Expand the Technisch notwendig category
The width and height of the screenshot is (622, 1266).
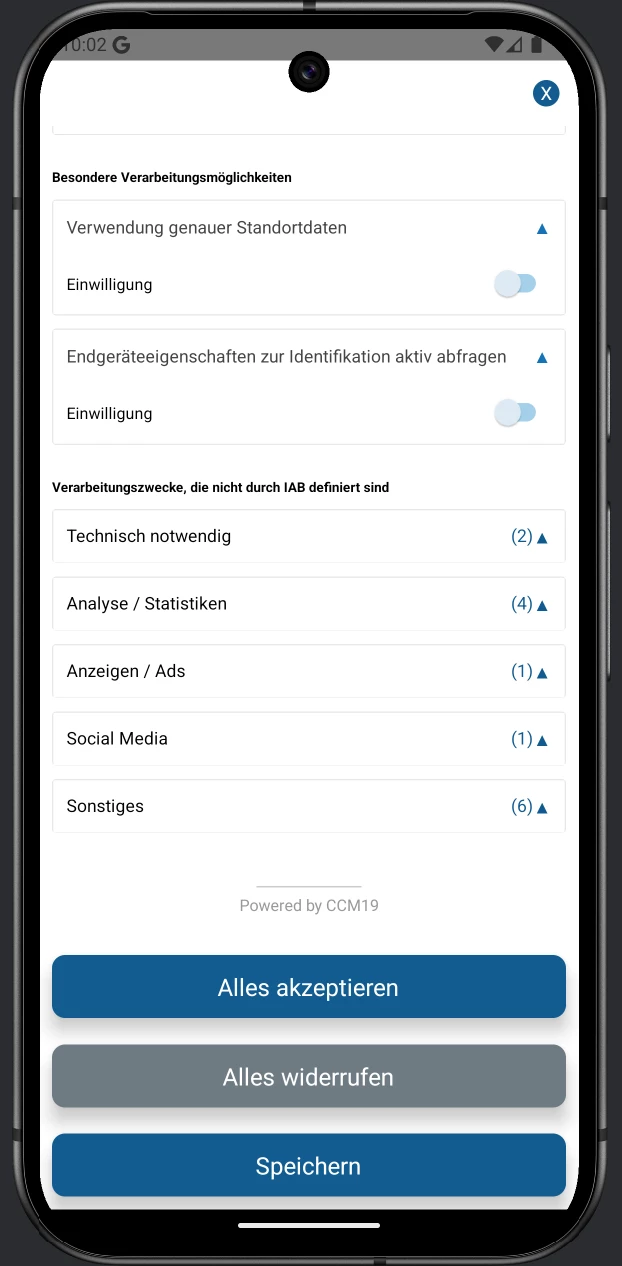(308, 536)
